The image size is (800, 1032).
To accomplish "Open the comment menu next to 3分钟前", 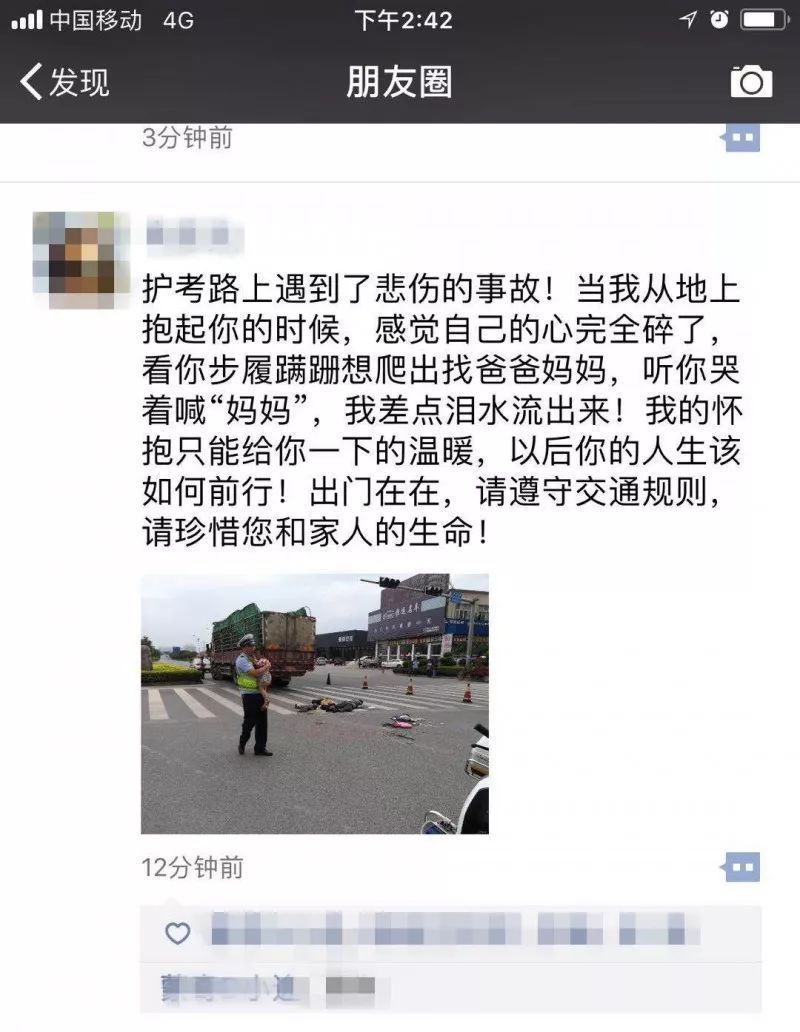I will (x=741, y=137).
